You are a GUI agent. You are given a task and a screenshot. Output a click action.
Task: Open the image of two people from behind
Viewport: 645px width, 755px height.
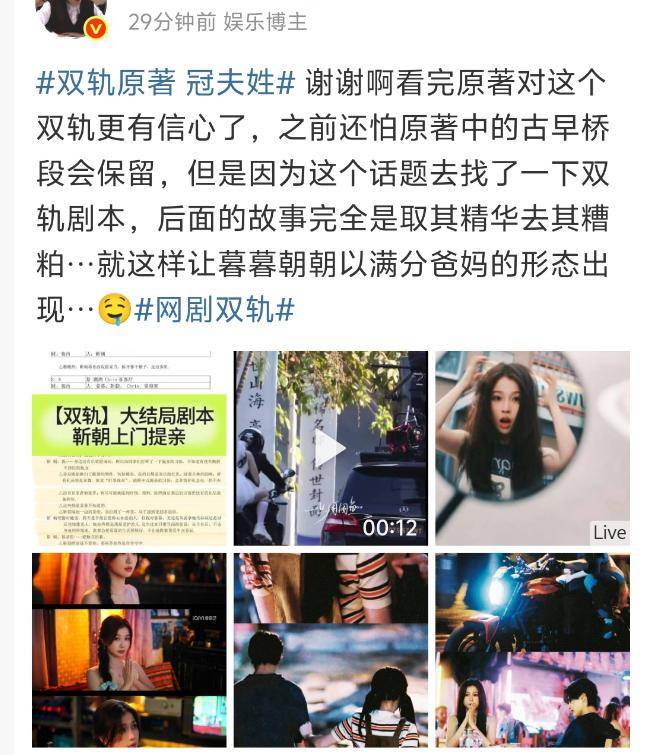pos(330,650)
